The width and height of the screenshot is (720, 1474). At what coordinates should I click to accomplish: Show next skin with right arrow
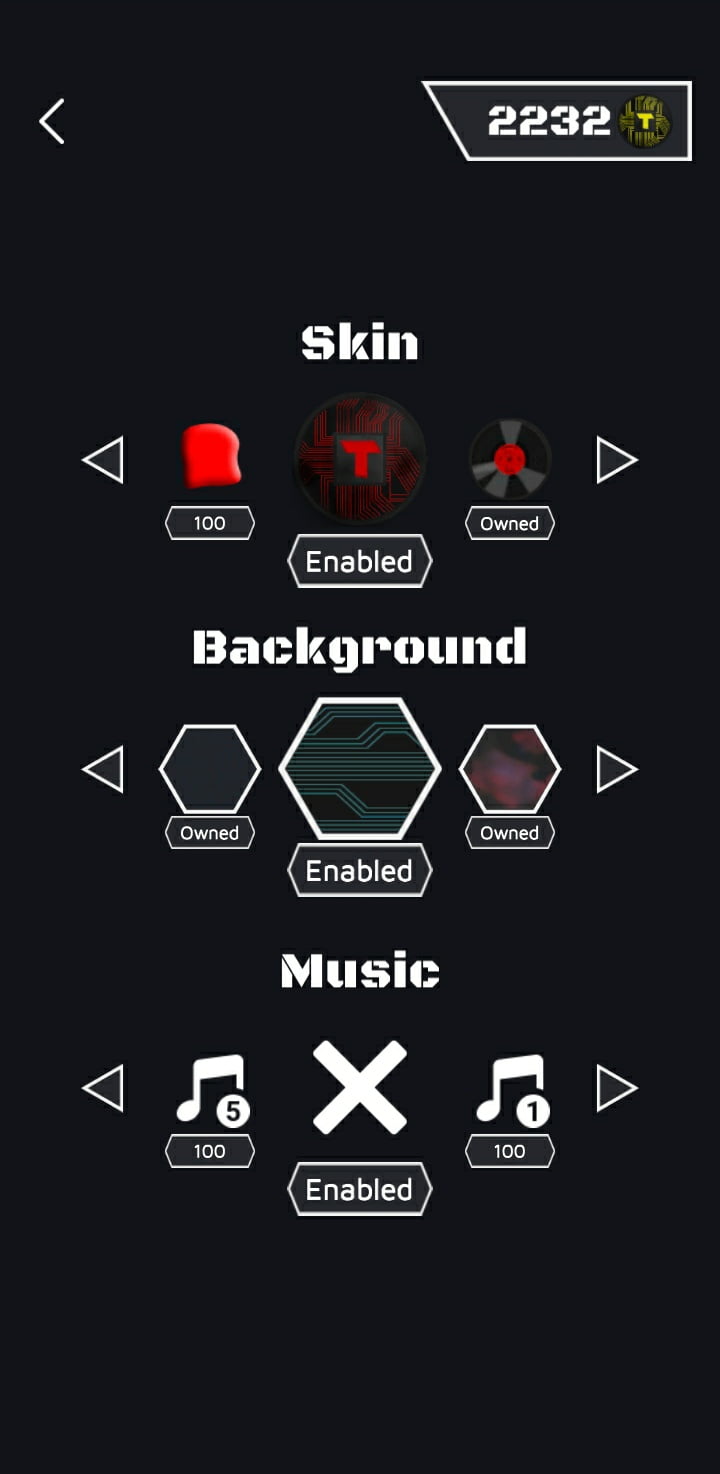pos(616,460)
